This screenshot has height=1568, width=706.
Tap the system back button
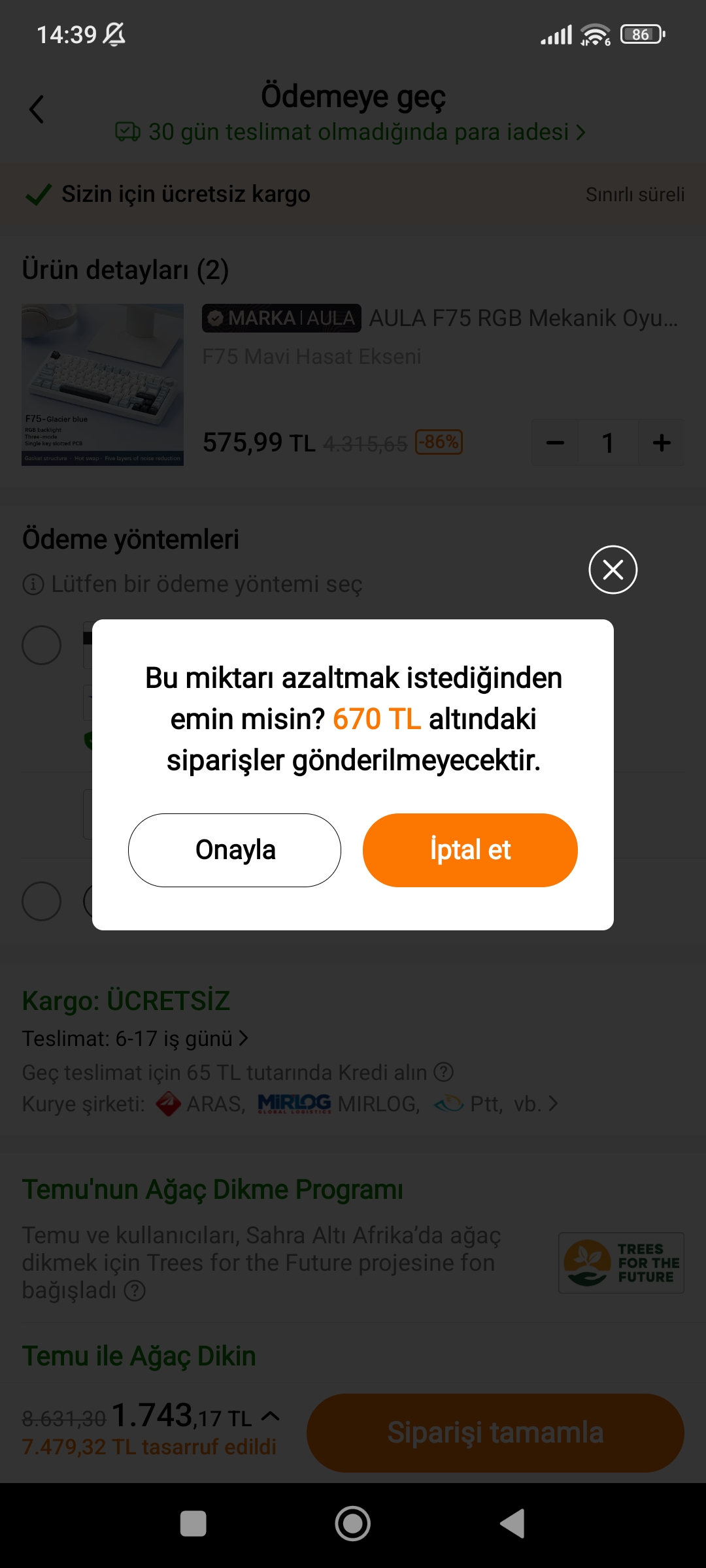pyautogui.click(x=513, y=1524)
